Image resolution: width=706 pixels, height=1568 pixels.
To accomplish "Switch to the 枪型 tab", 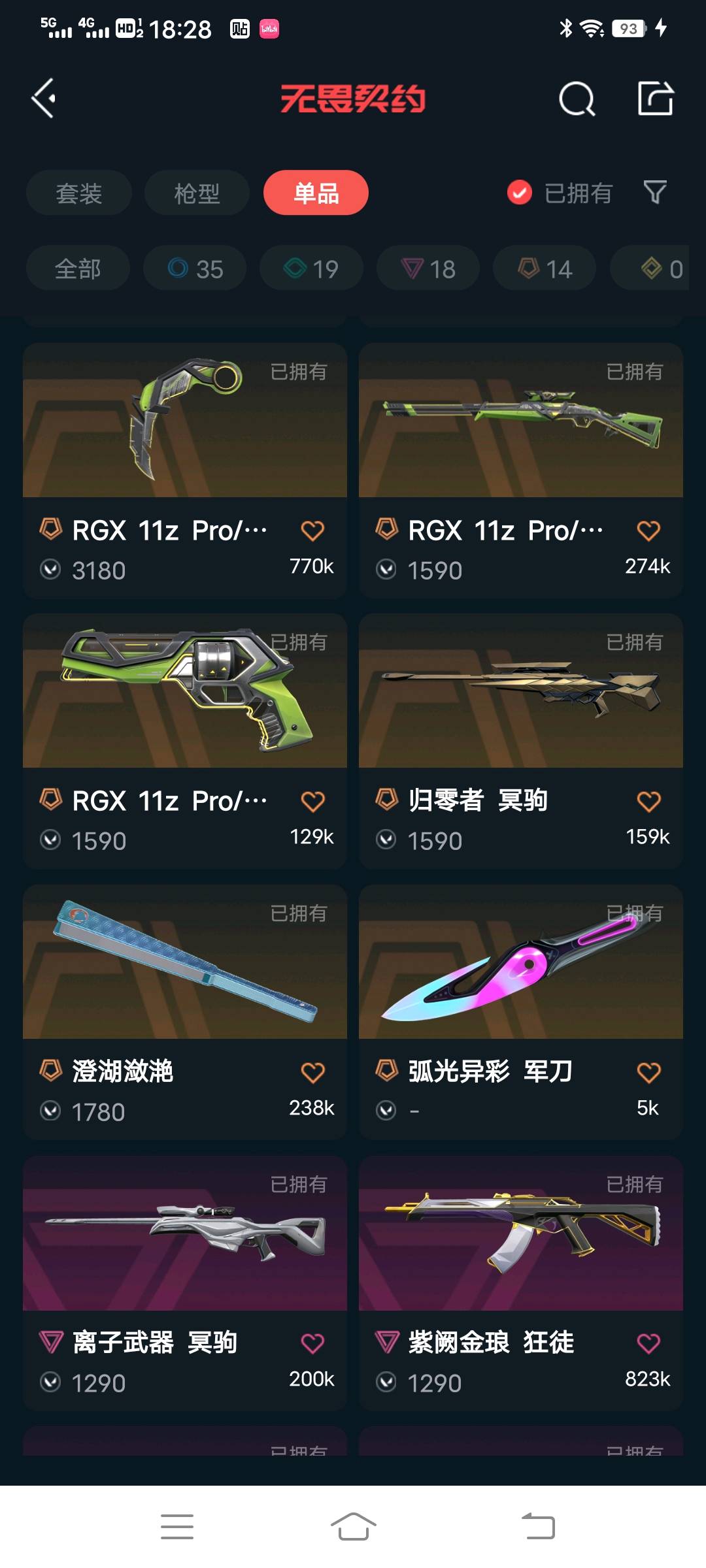I will 197,193.
